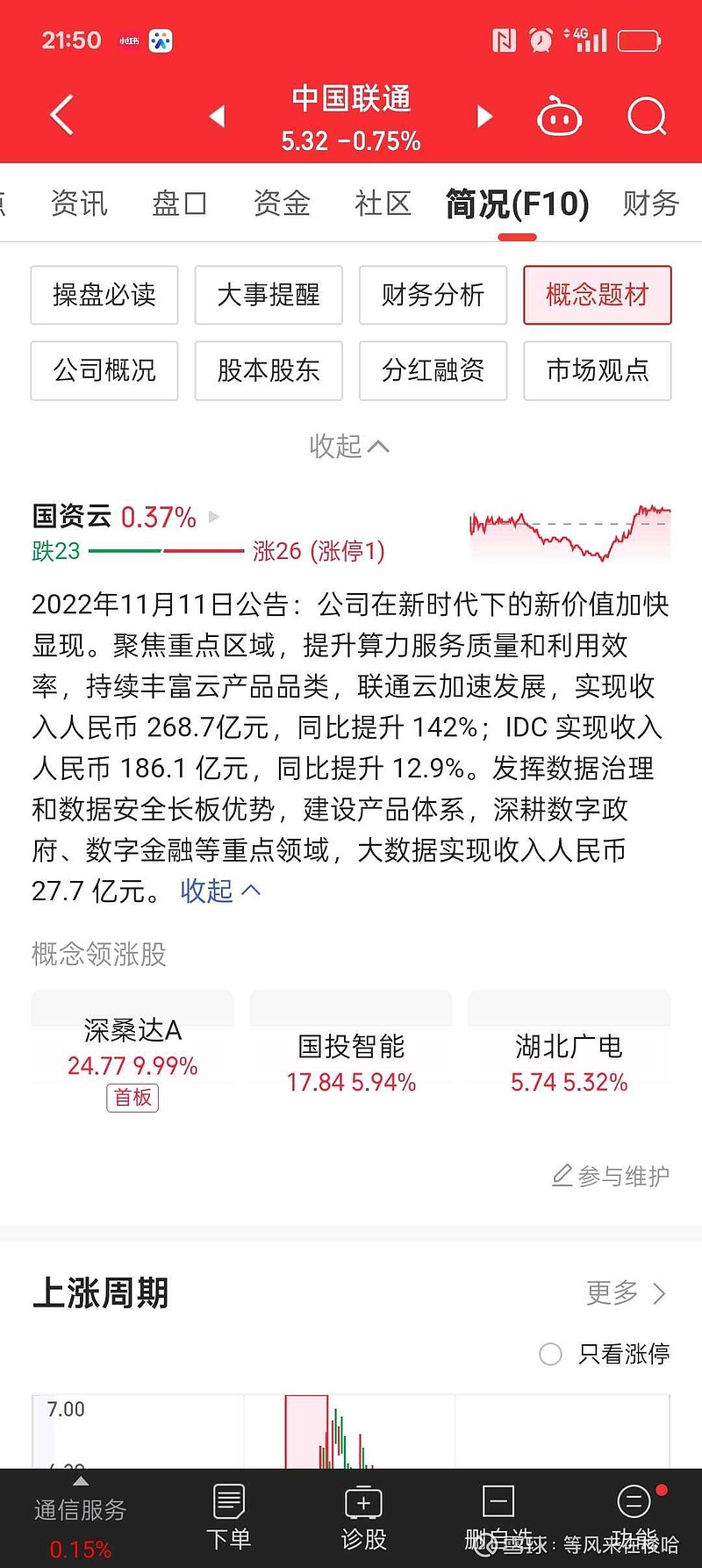Open 深桑达A leading stock card
Image resolution: width=702 pixels, height=1568 pixels.
point(133,1049)
